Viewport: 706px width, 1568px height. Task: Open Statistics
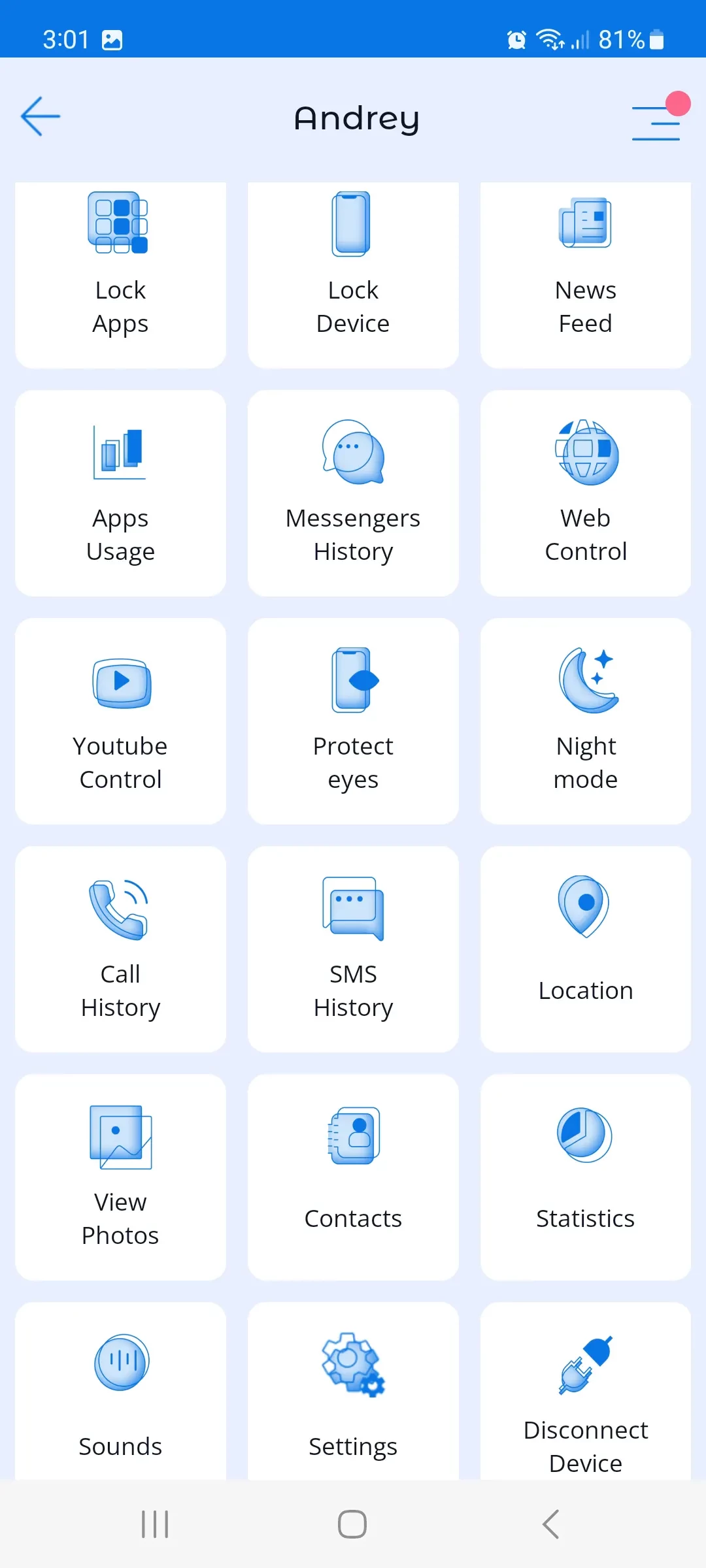[x=585, y=1177]
